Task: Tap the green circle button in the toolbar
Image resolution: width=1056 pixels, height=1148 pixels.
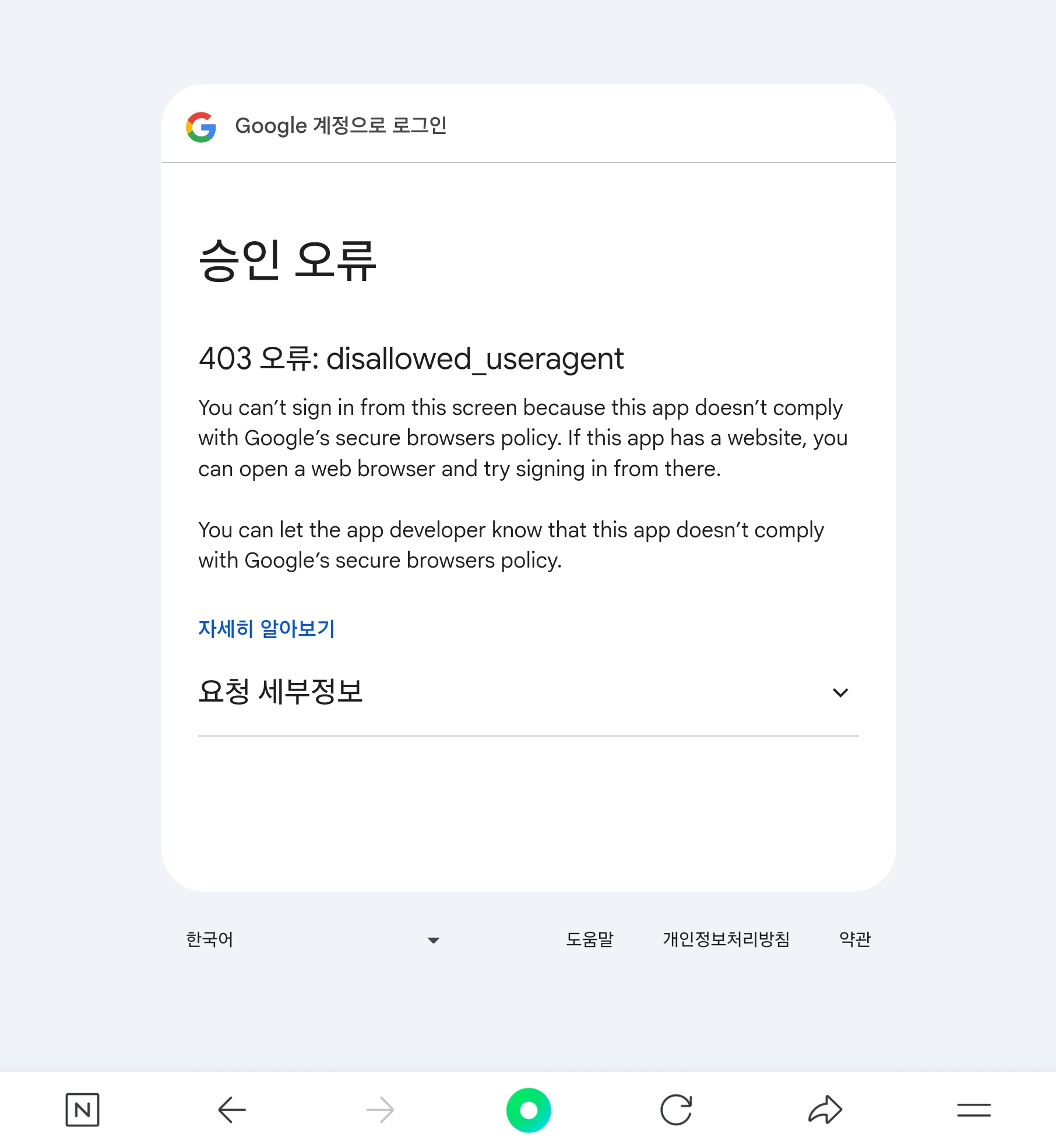Action: (x=529, y=1110)
